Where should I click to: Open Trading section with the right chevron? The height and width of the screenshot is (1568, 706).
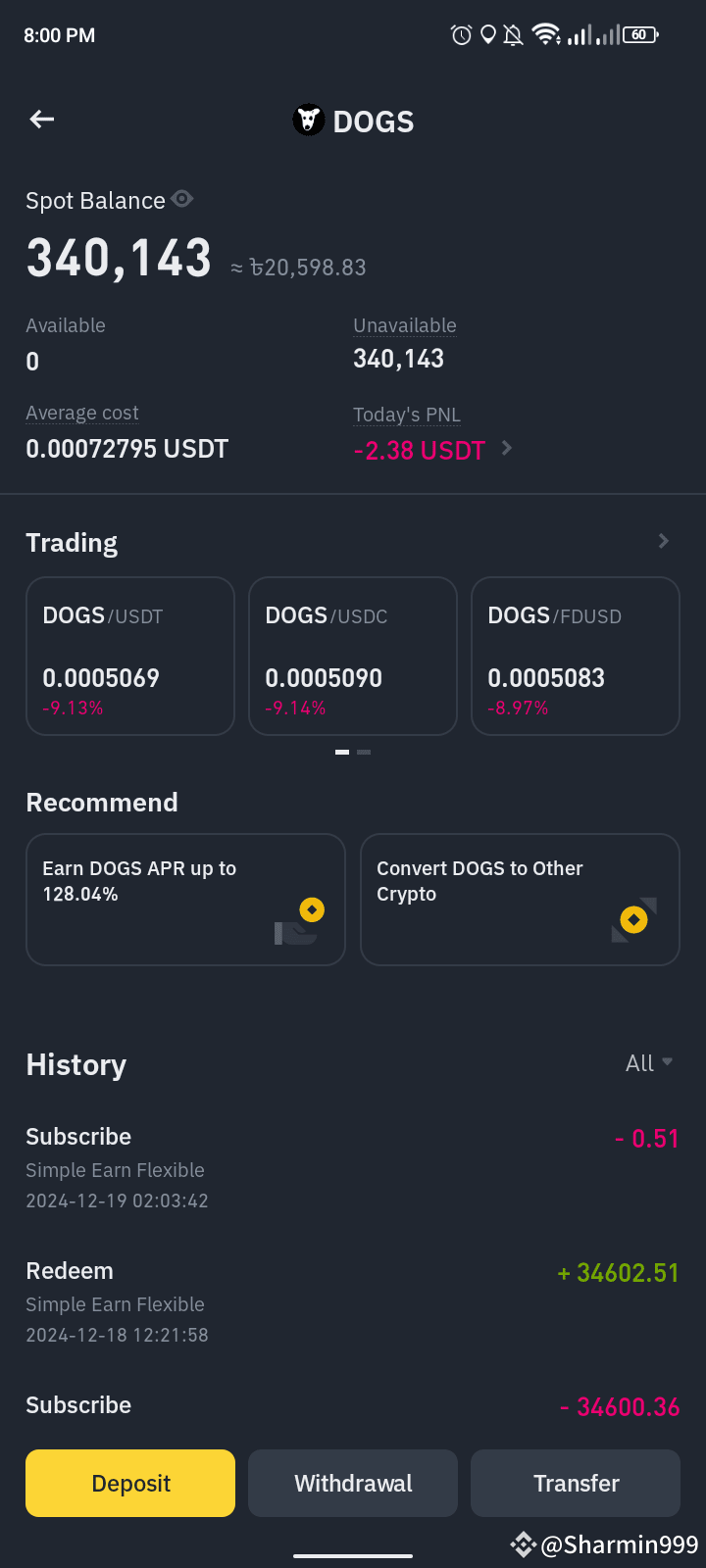(x=663, y=540)
